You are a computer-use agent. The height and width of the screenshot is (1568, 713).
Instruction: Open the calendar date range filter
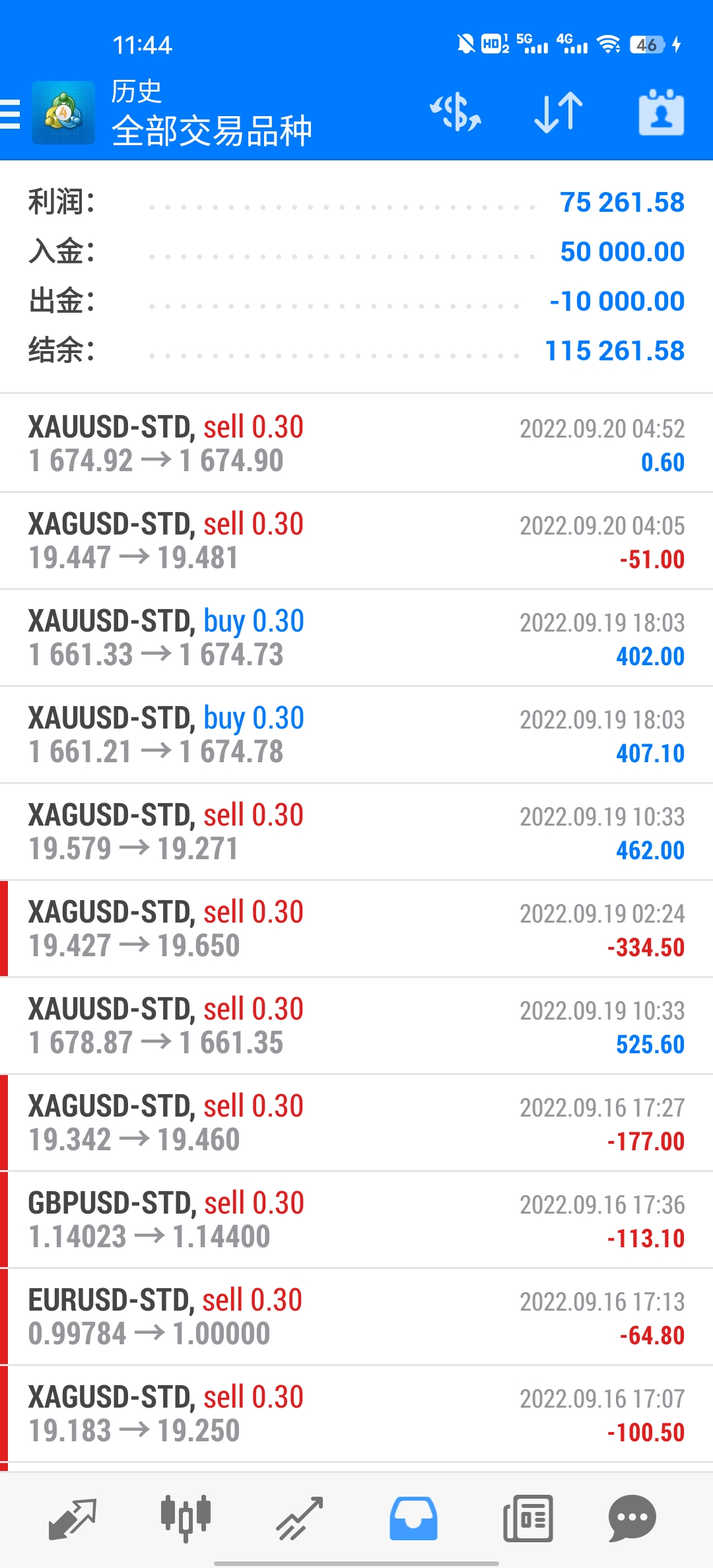click(661, 112)
